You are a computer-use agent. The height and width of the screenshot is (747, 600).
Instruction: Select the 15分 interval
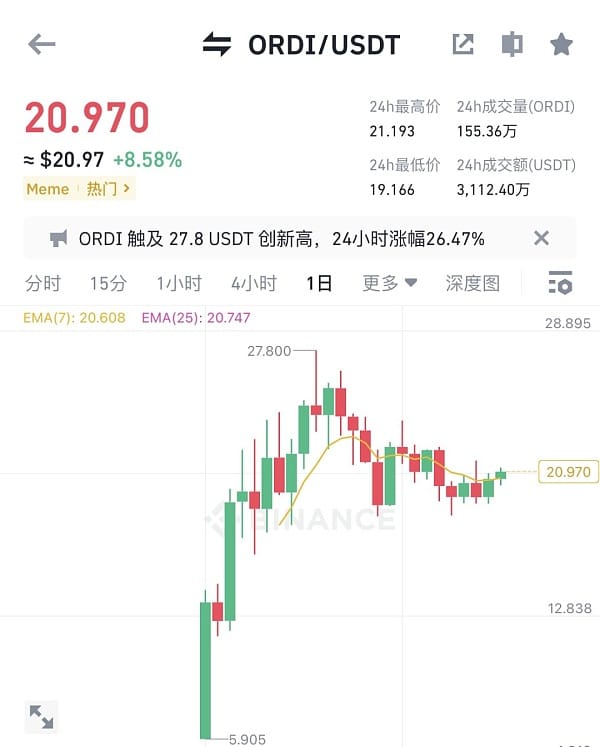coord(108,283)
